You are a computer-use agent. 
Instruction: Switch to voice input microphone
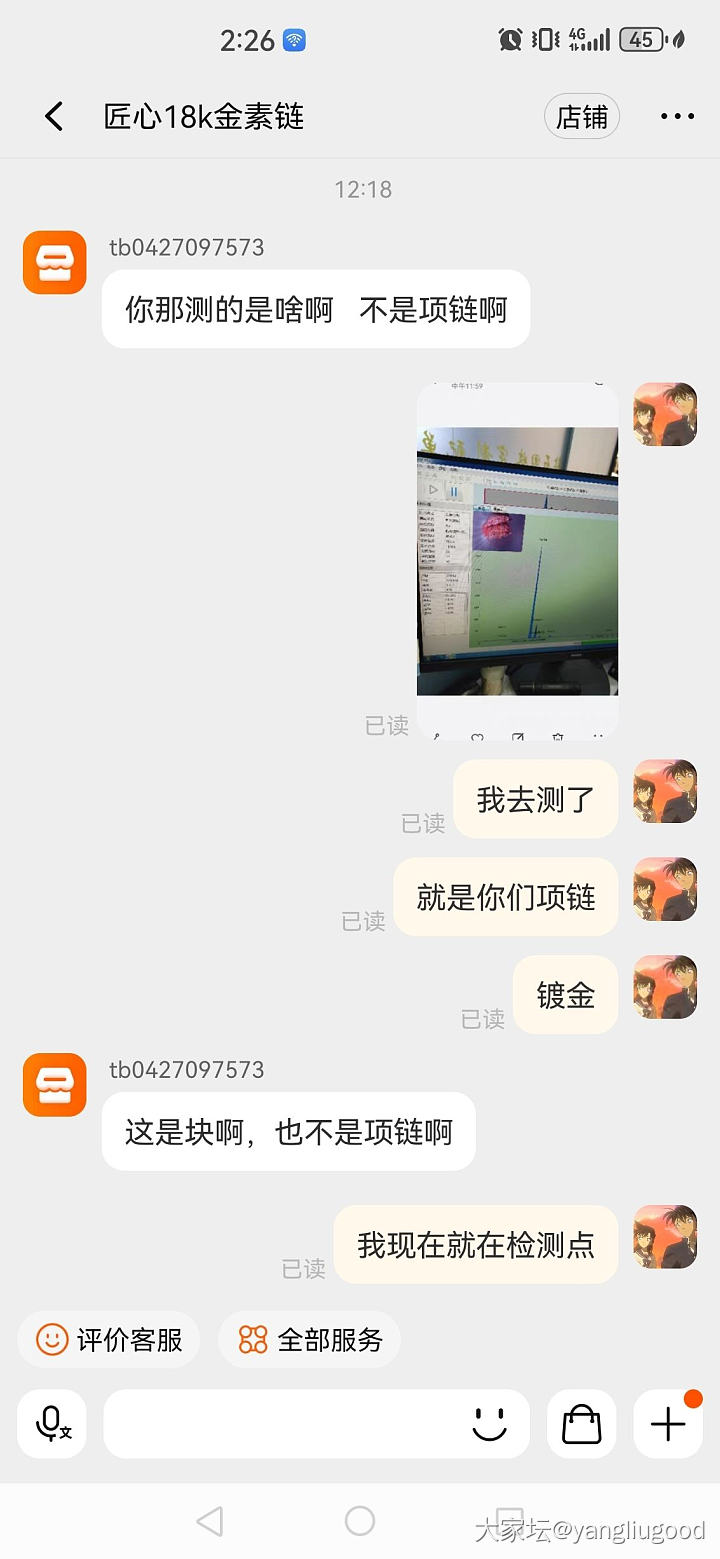pos(52,1423)
